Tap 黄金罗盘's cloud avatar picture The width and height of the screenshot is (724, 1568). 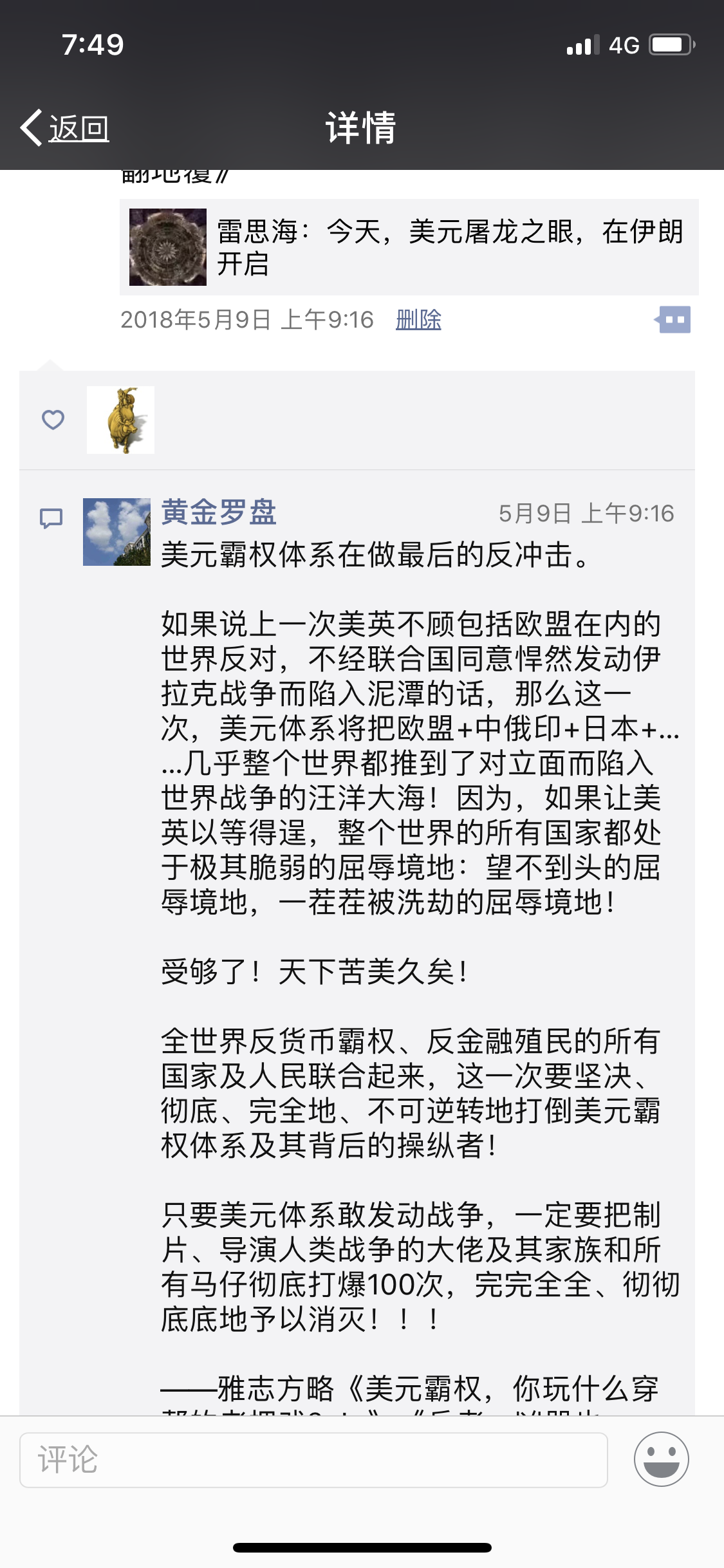coord(116,532)
